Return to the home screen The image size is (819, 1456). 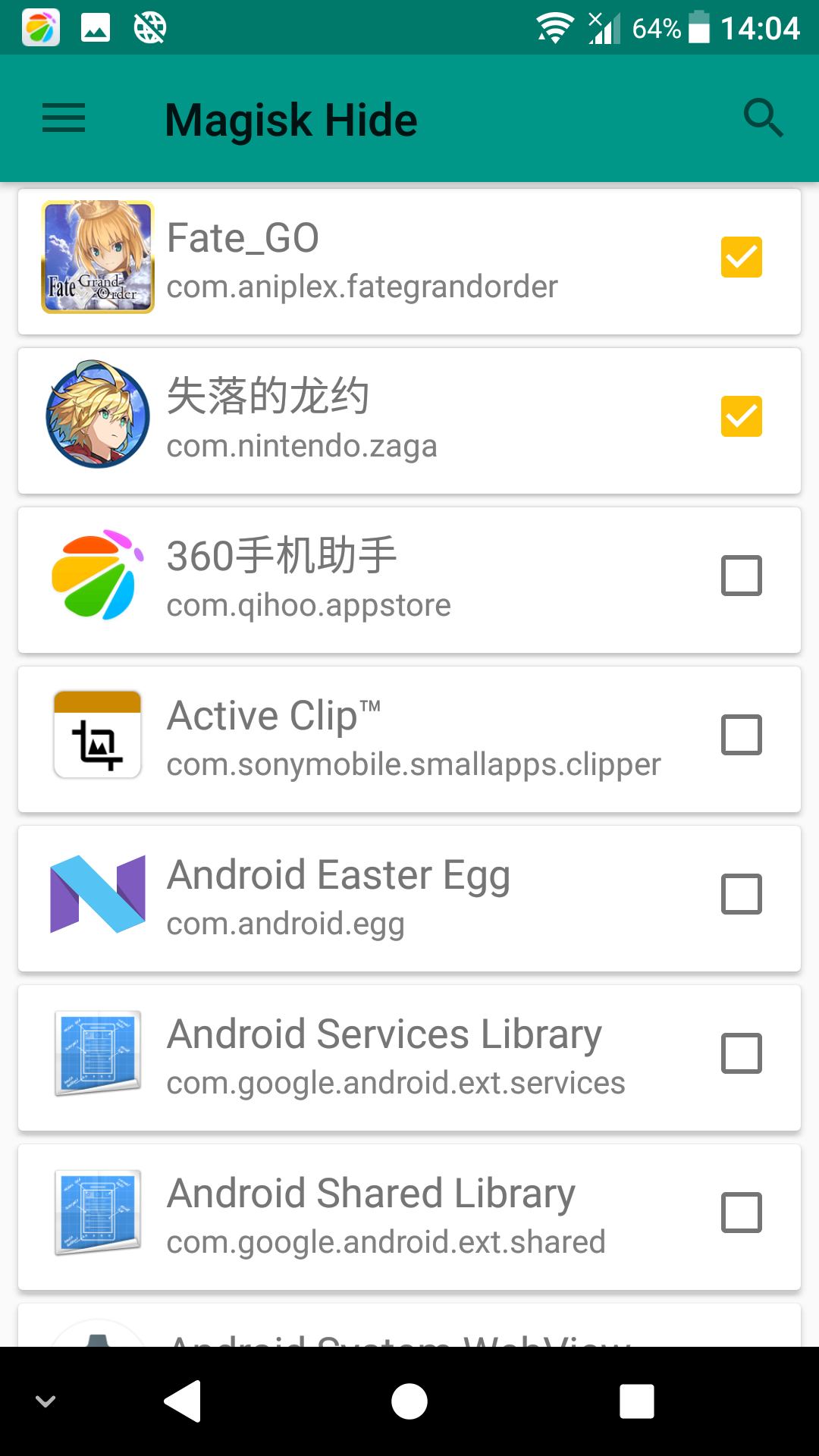pyautogui.click(x=409, y=1401)
